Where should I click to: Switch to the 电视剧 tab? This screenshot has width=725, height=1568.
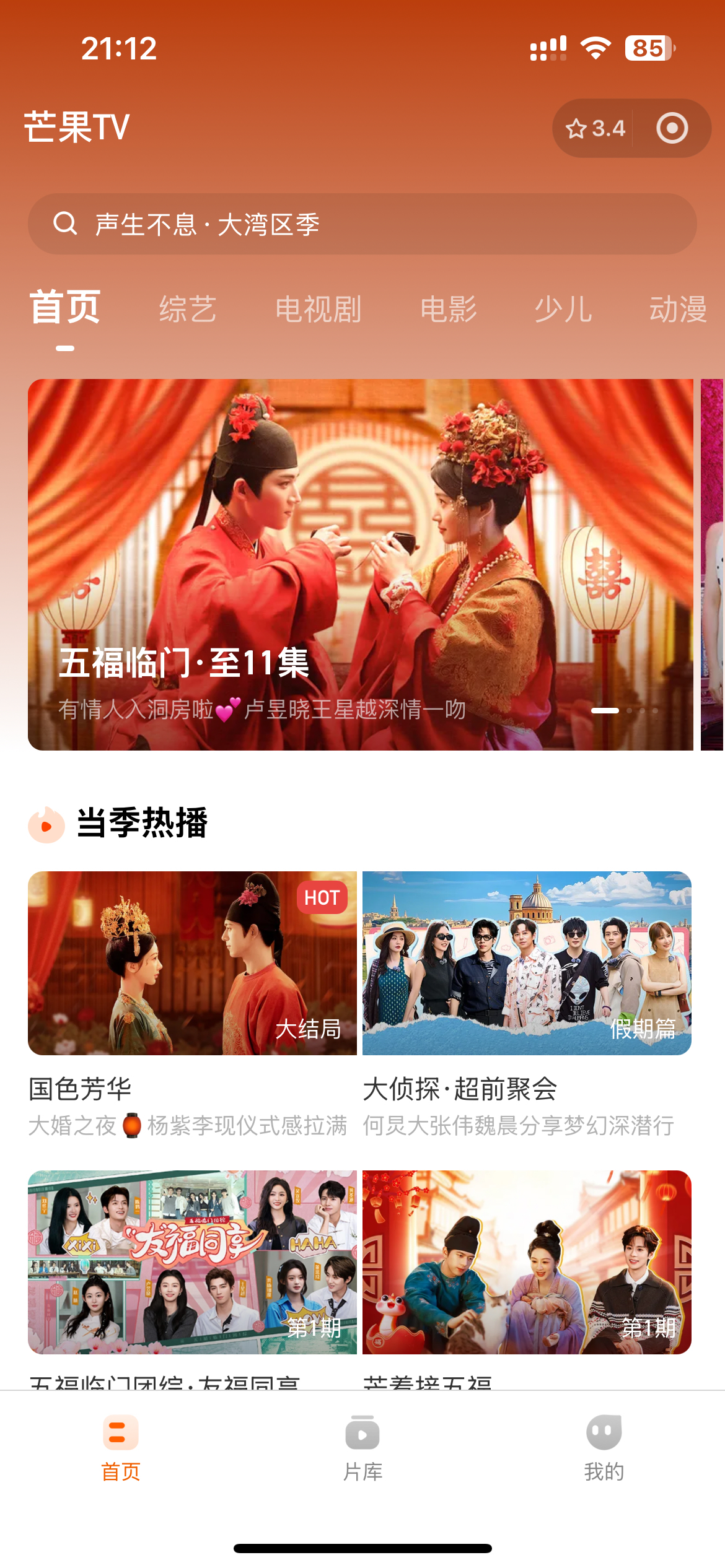pyautogui.click(x=318, y=309)
